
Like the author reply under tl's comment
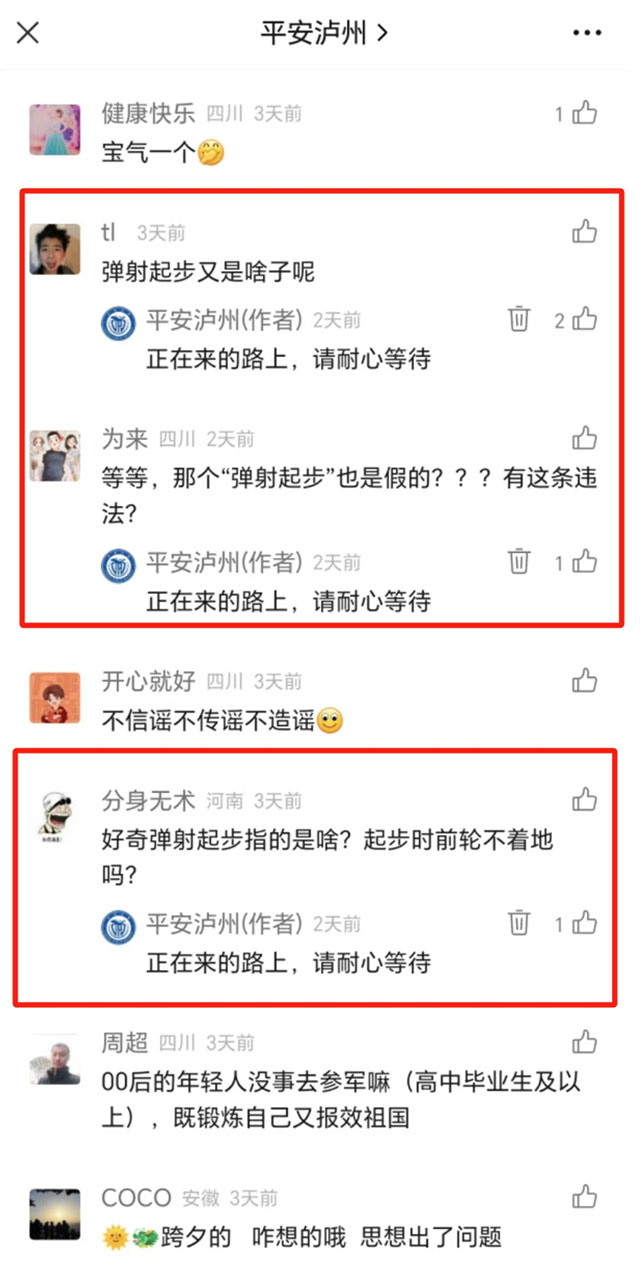585,319
